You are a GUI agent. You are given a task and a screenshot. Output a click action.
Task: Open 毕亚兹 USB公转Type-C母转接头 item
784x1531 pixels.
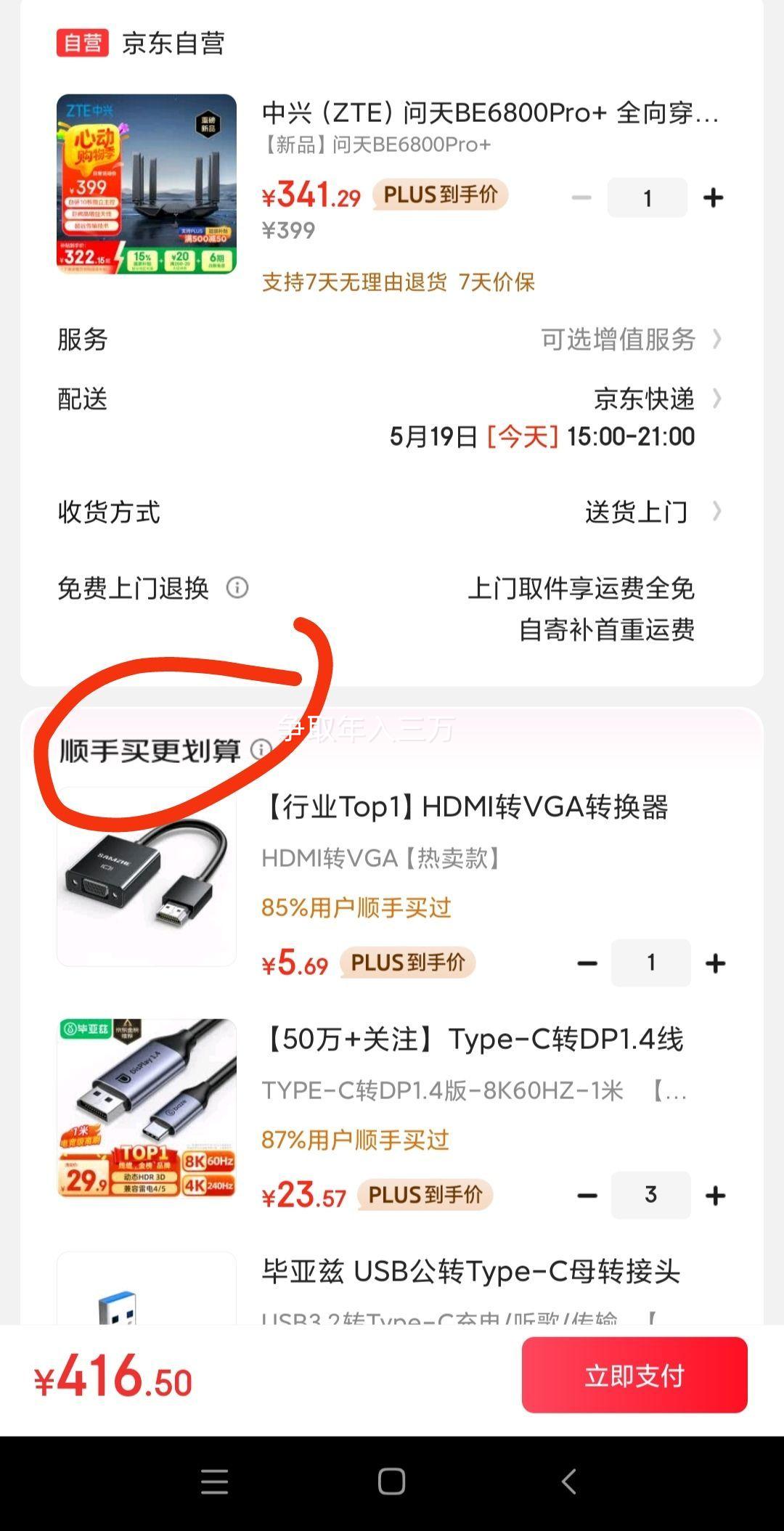[x=470, y=1272]
